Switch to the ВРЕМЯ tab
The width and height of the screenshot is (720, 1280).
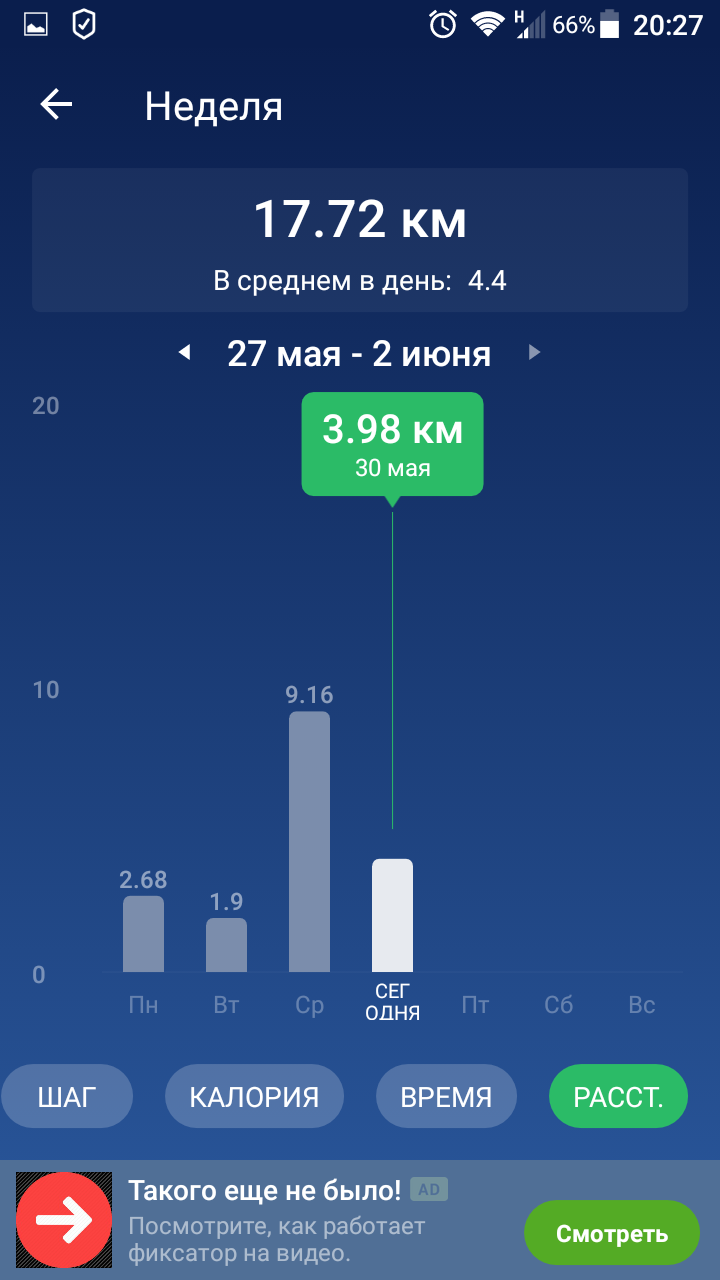(446, 1096)
